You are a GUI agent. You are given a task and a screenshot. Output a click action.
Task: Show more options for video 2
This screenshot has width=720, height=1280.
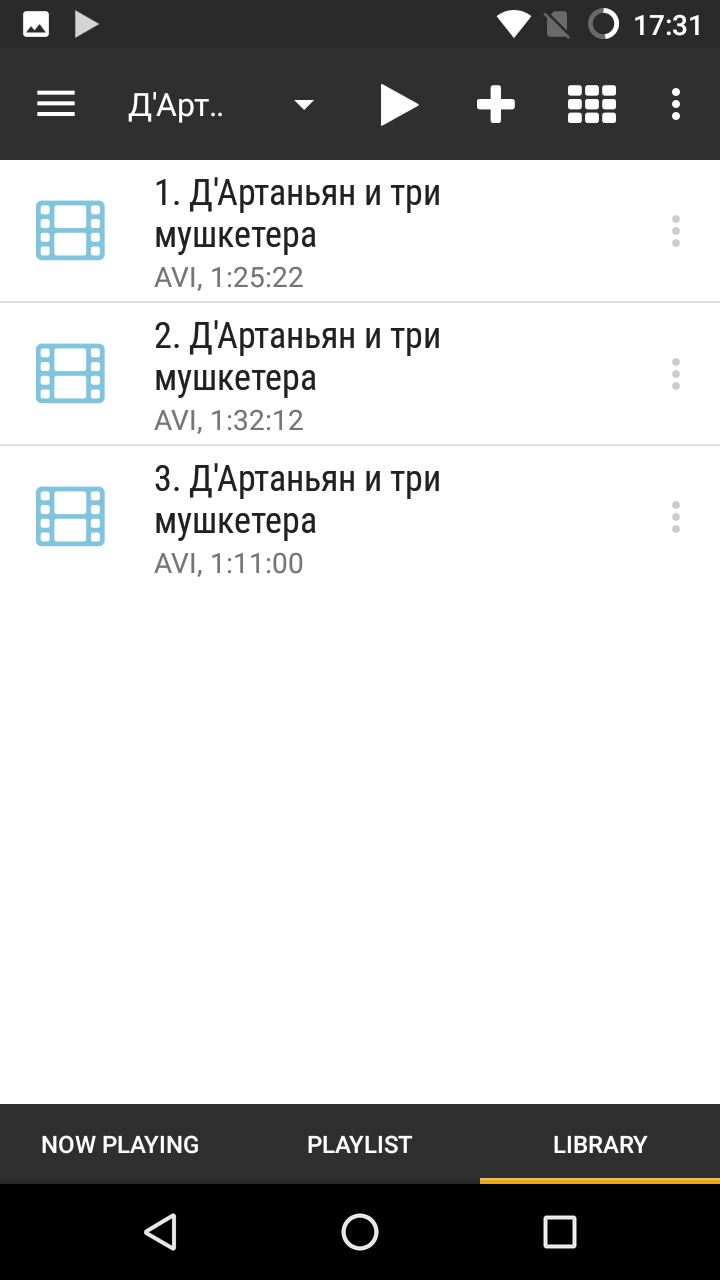point(676,374)
